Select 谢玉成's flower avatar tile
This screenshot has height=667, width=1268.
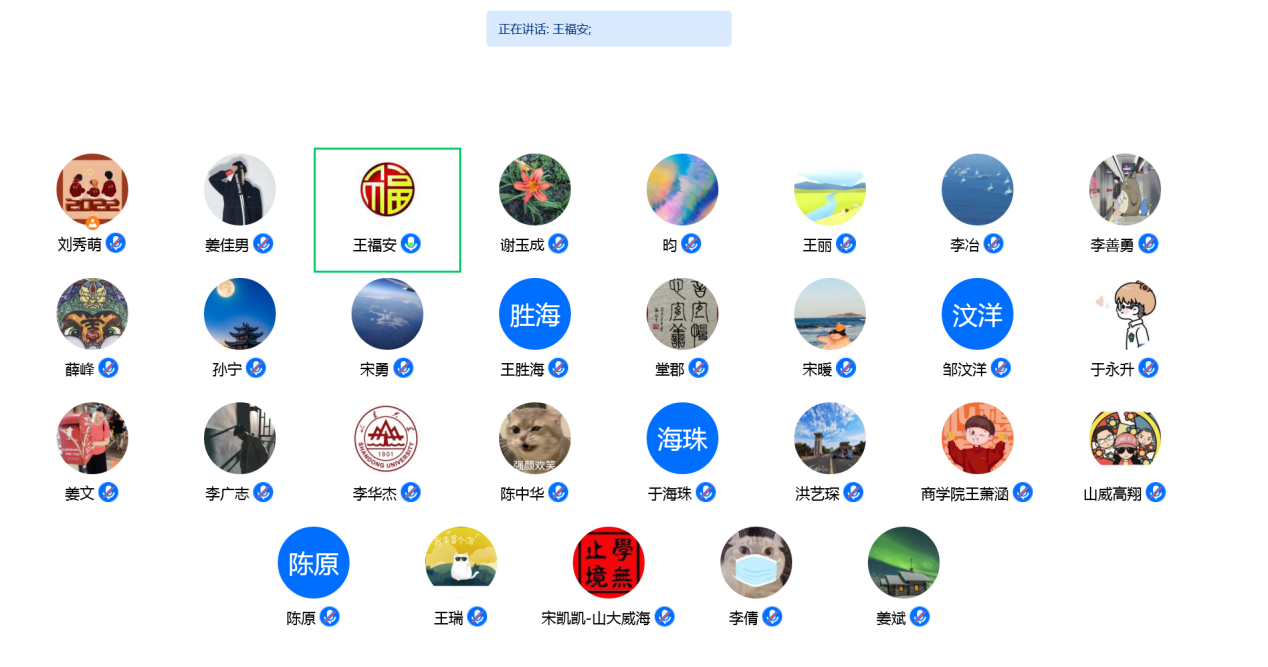[x=535, y=190]
